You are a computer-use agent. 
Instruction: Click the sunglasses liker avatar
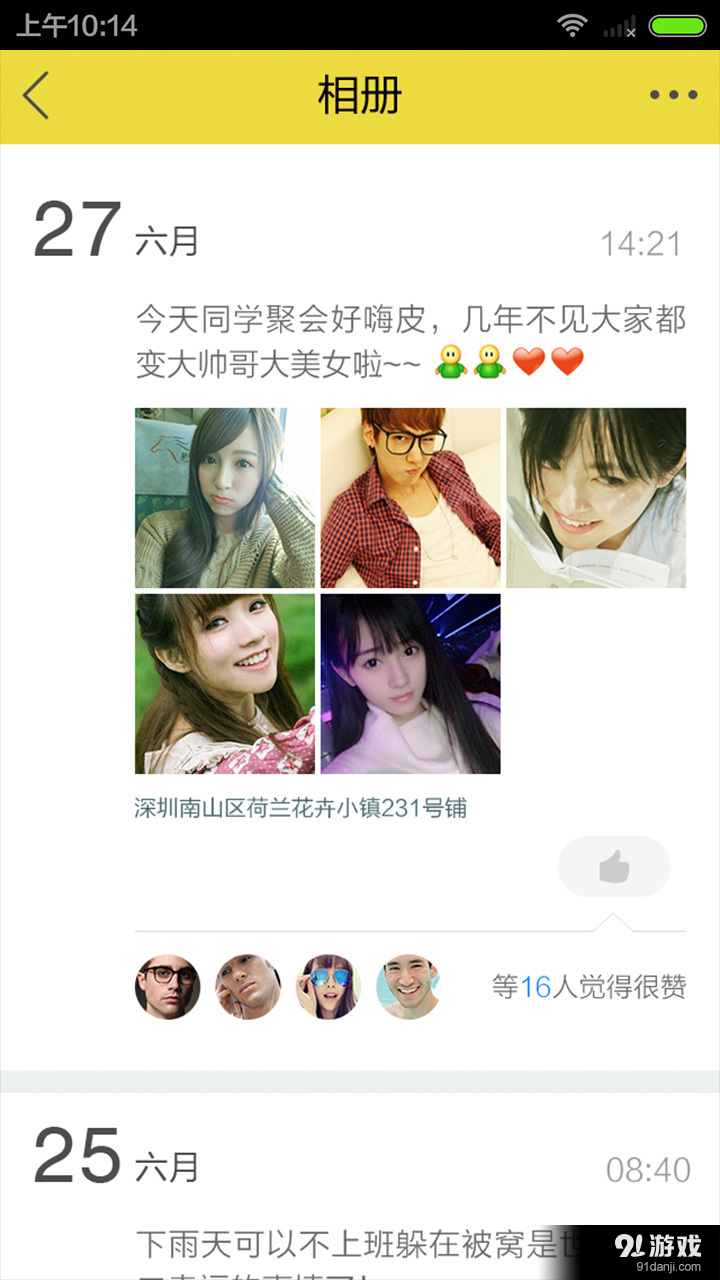[x=329, y=986]
